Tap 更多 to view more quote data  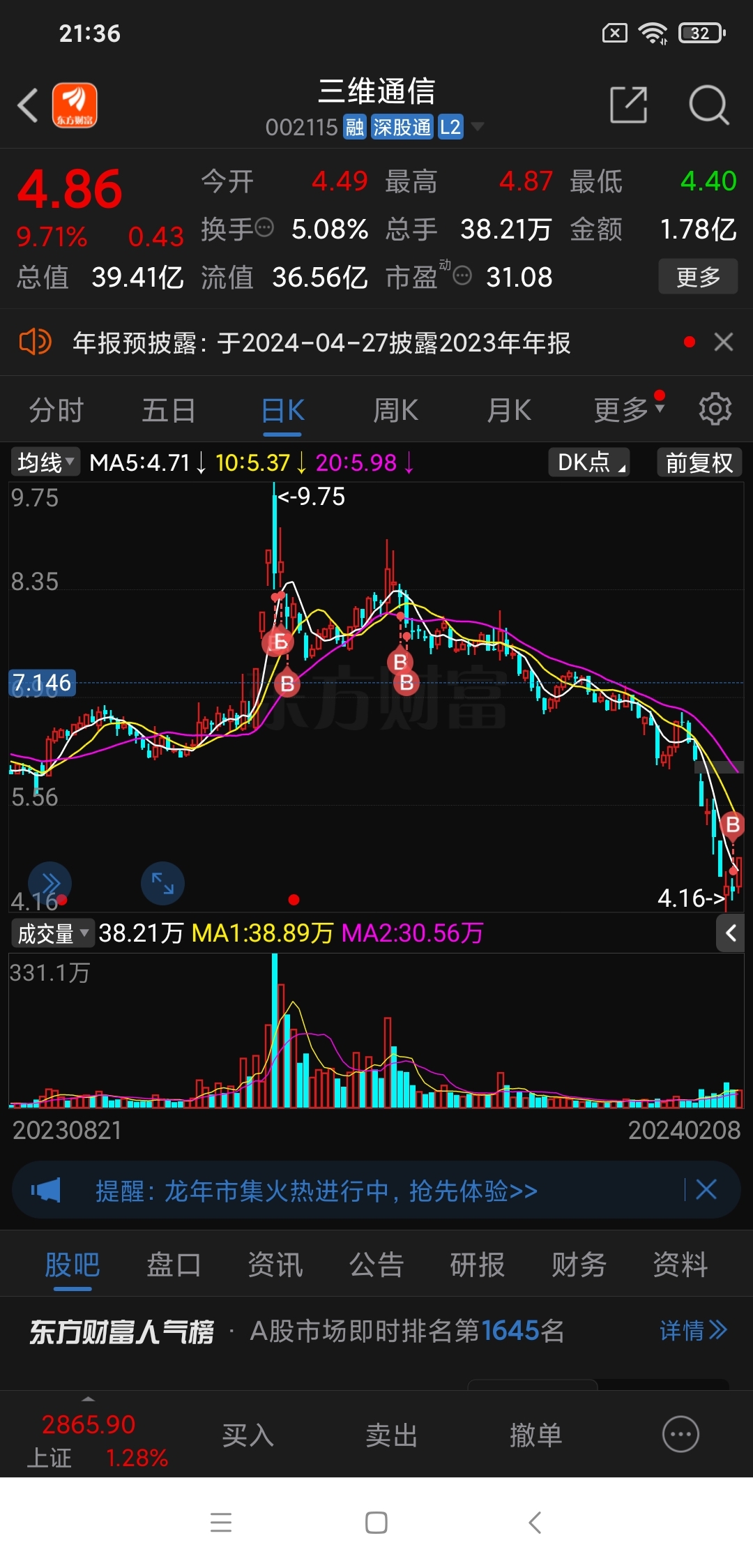pyautogui.click(x=698, y=277)
